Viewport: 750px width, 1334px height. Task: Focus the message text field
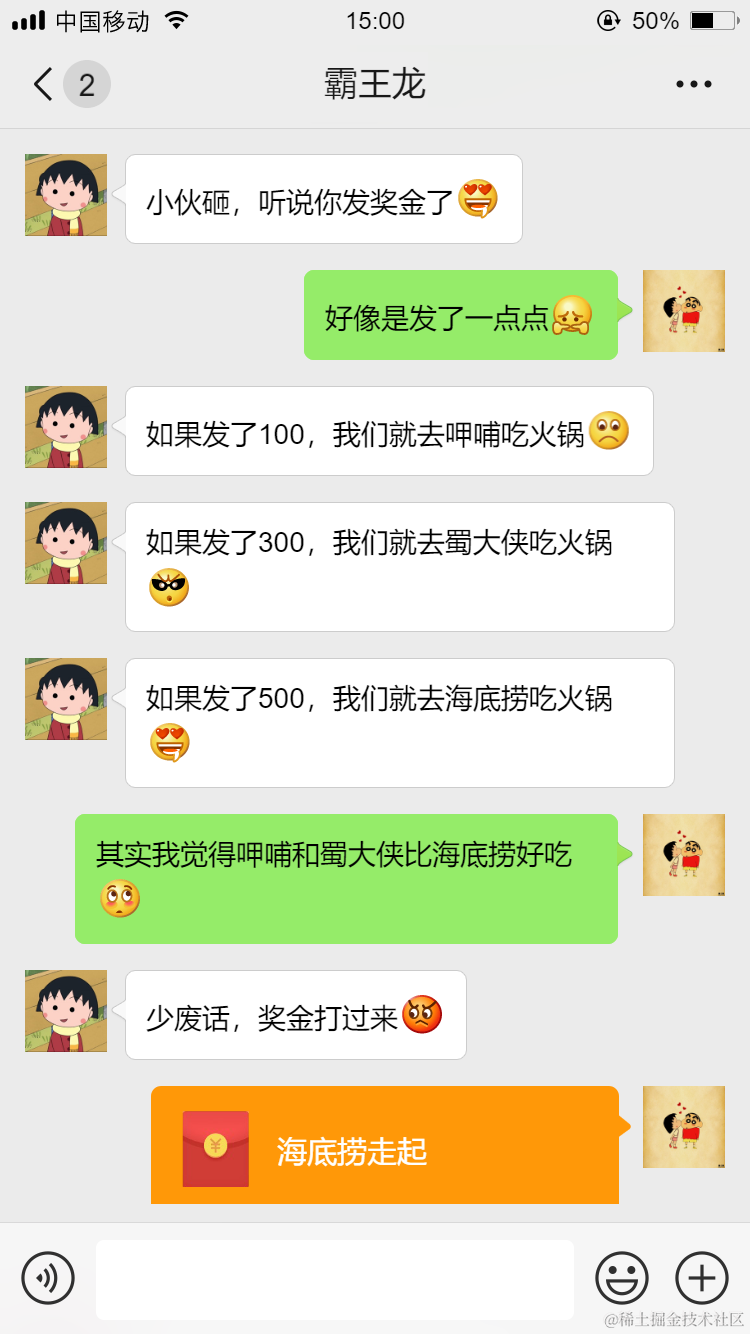click(x=335, y=1279)
